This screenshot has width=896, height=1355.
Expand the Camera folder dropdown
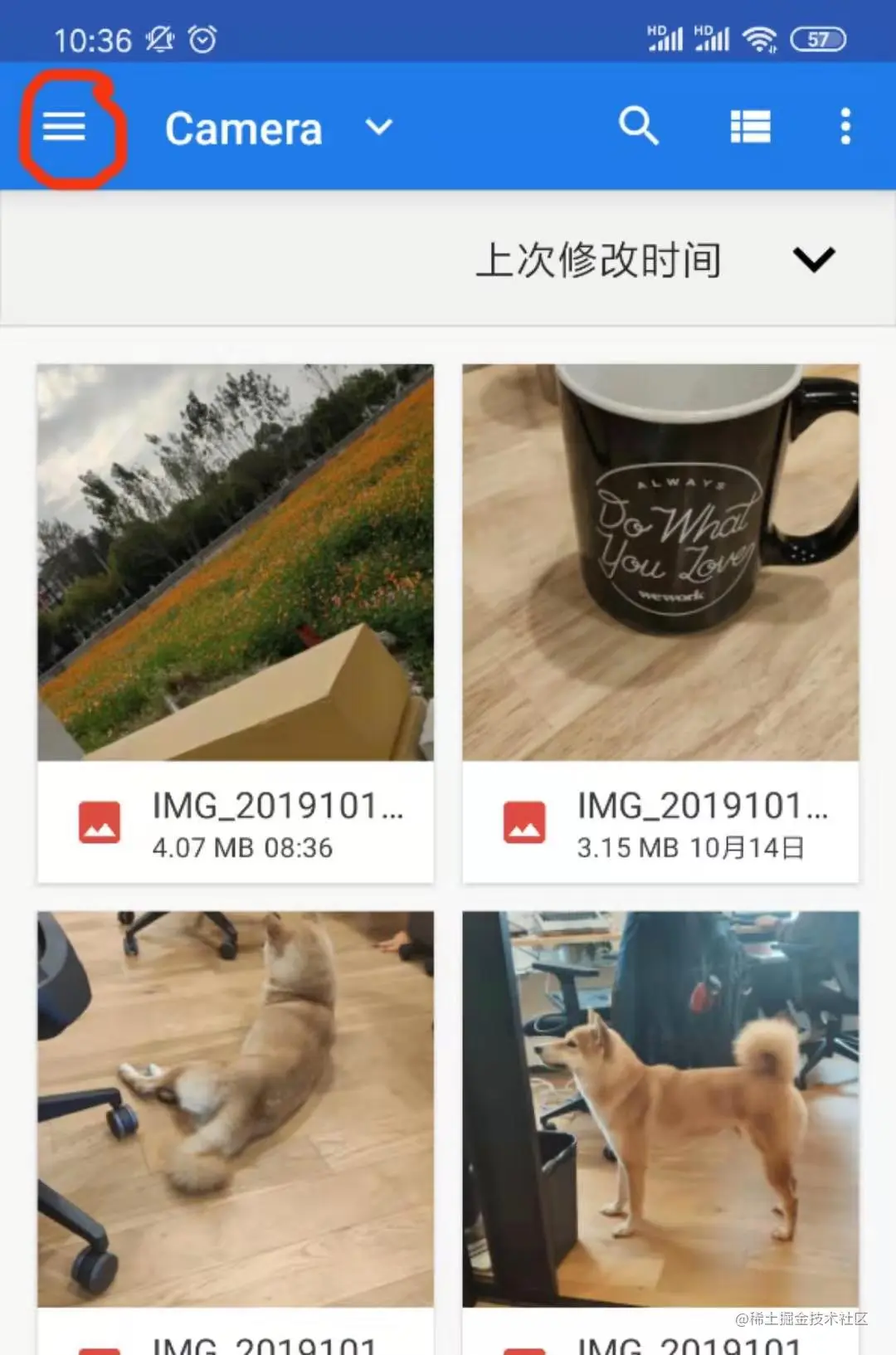pyautogui.click(x=379, y=128)
